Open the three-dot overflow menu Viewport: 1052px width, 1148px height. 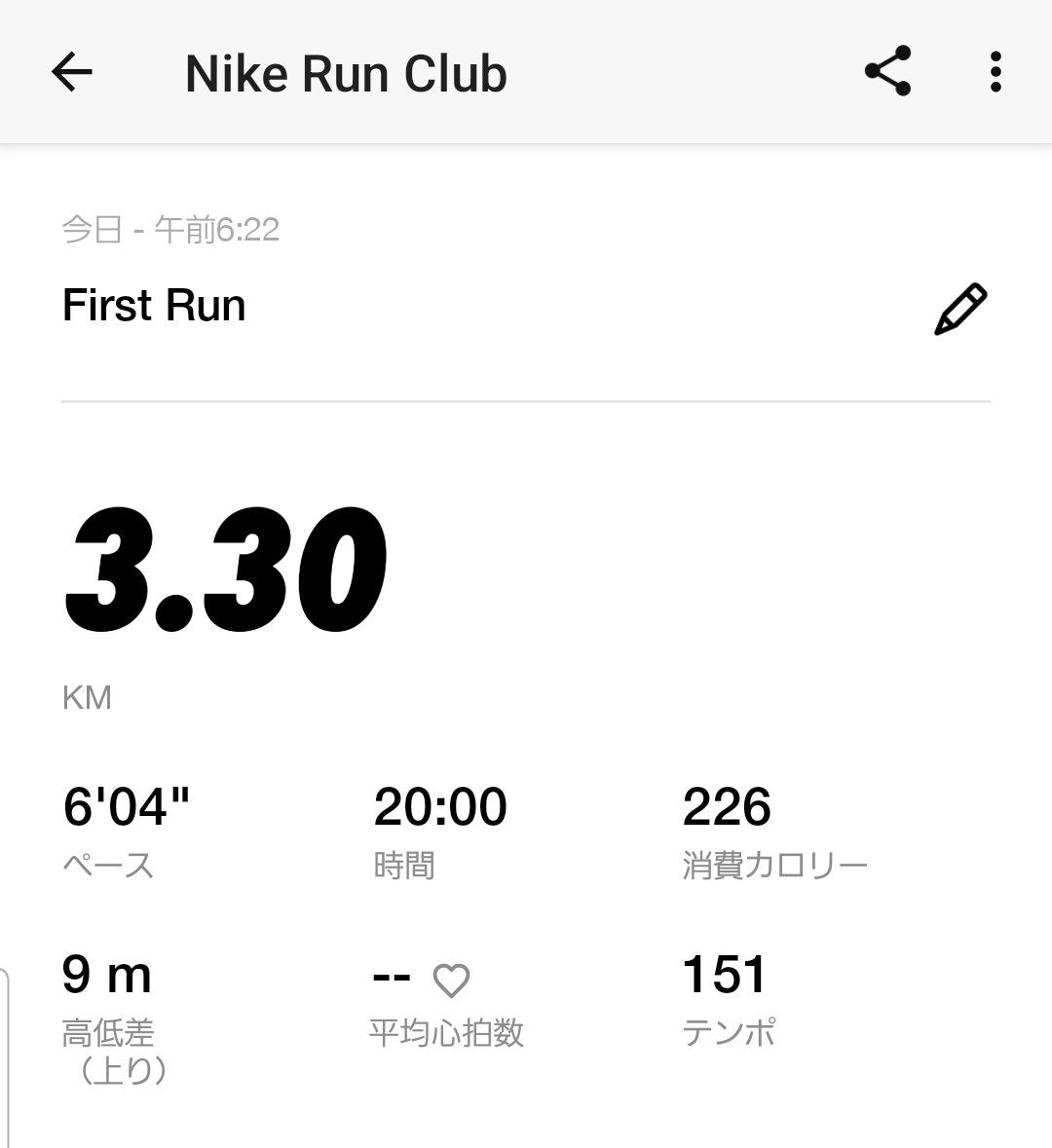[x=996, y=71]
